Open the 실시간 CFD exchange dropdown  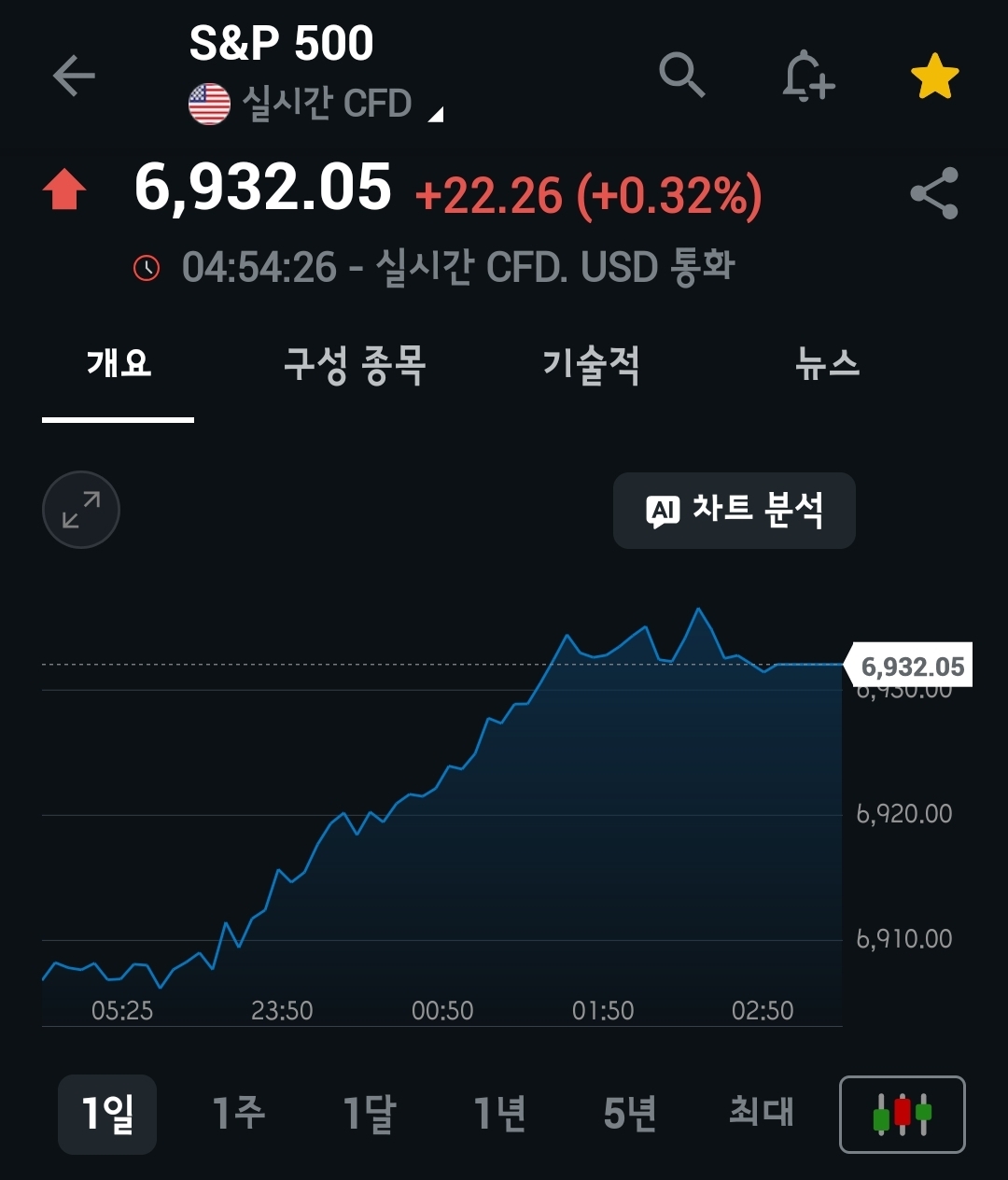(327, 104)
